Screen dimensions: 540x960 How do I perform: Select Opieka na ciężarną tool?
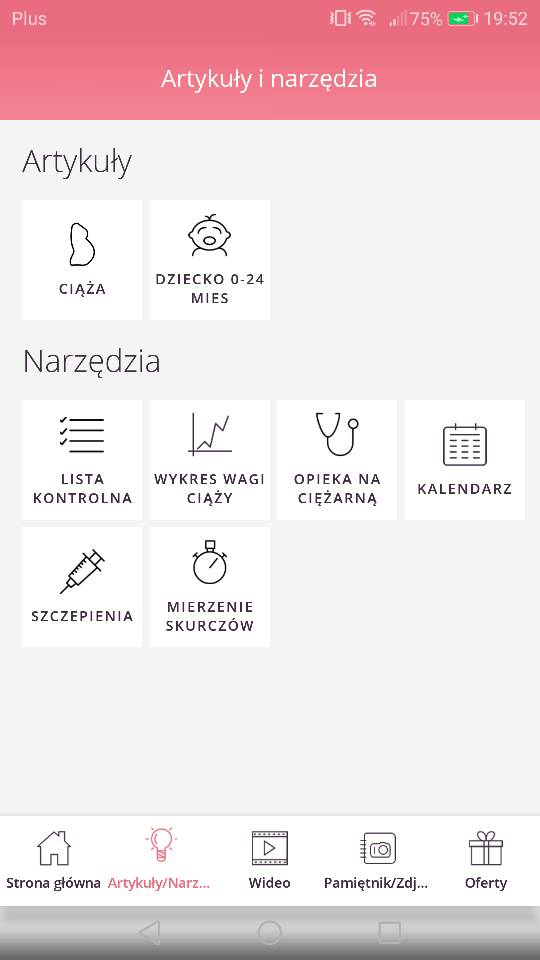tap(337, 460)
